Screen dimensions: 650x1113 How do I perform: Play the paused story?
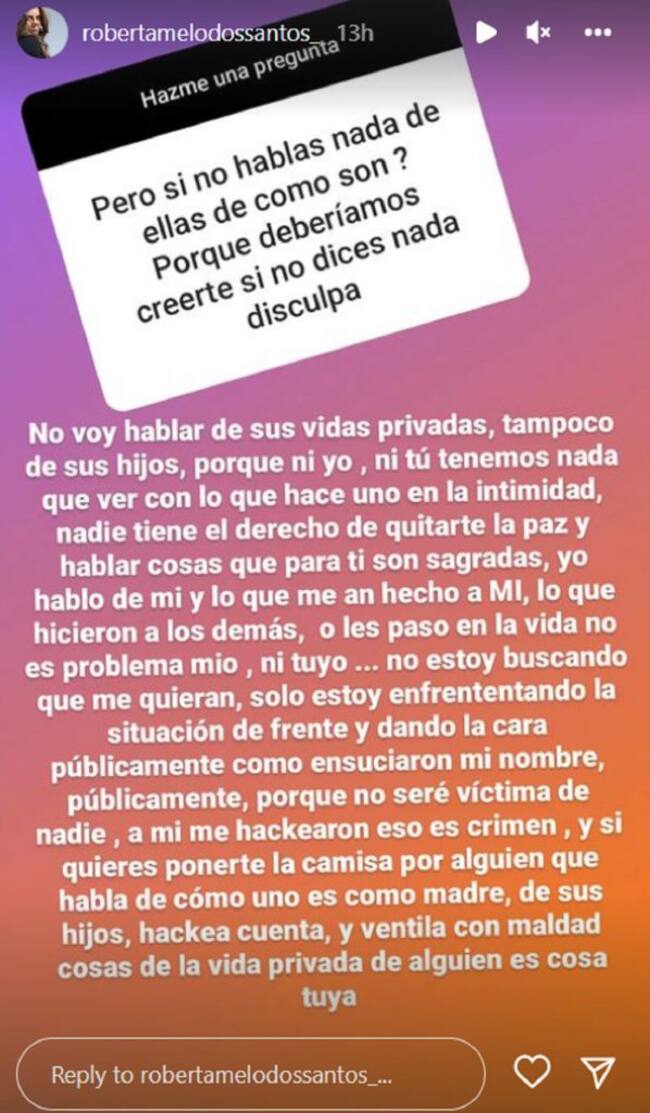tap(486, 32)
